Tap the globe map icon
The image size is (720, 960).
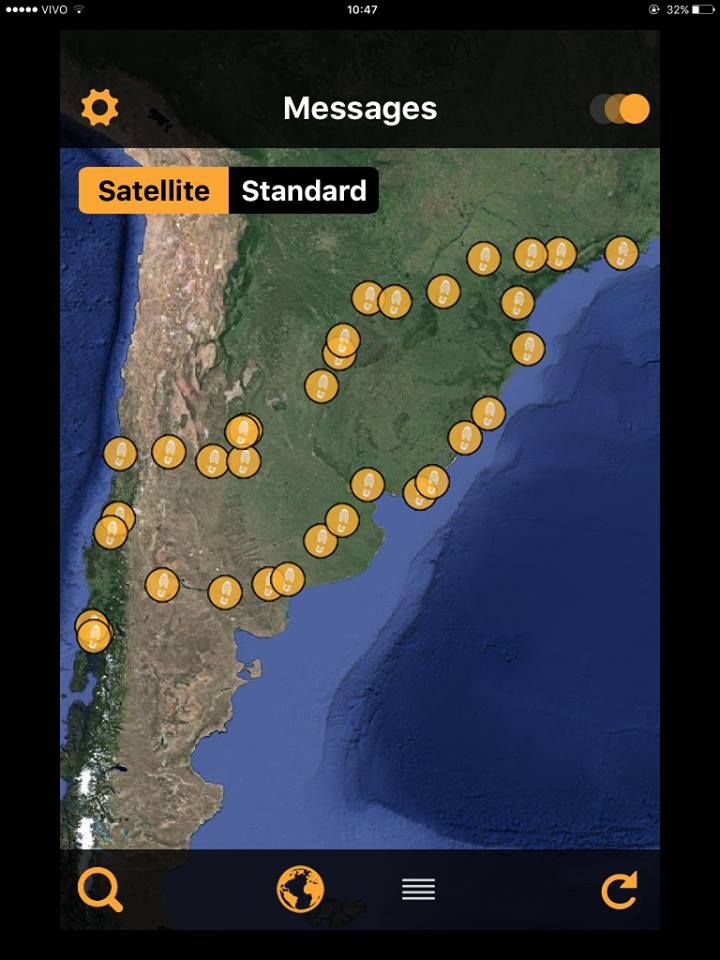(x=300, y=889)
